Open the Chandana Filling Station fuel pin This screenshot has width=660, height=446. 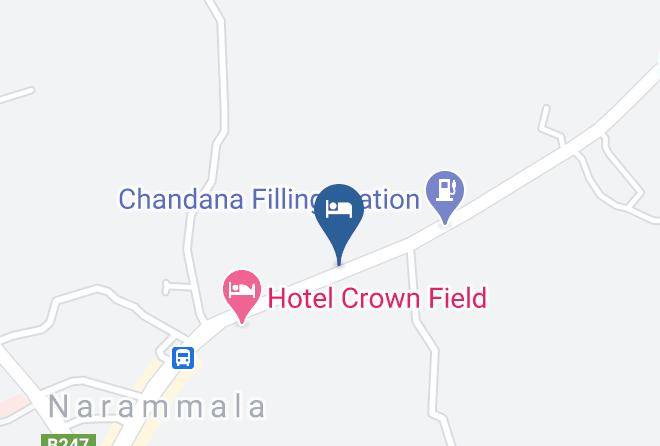click(444, 197)
